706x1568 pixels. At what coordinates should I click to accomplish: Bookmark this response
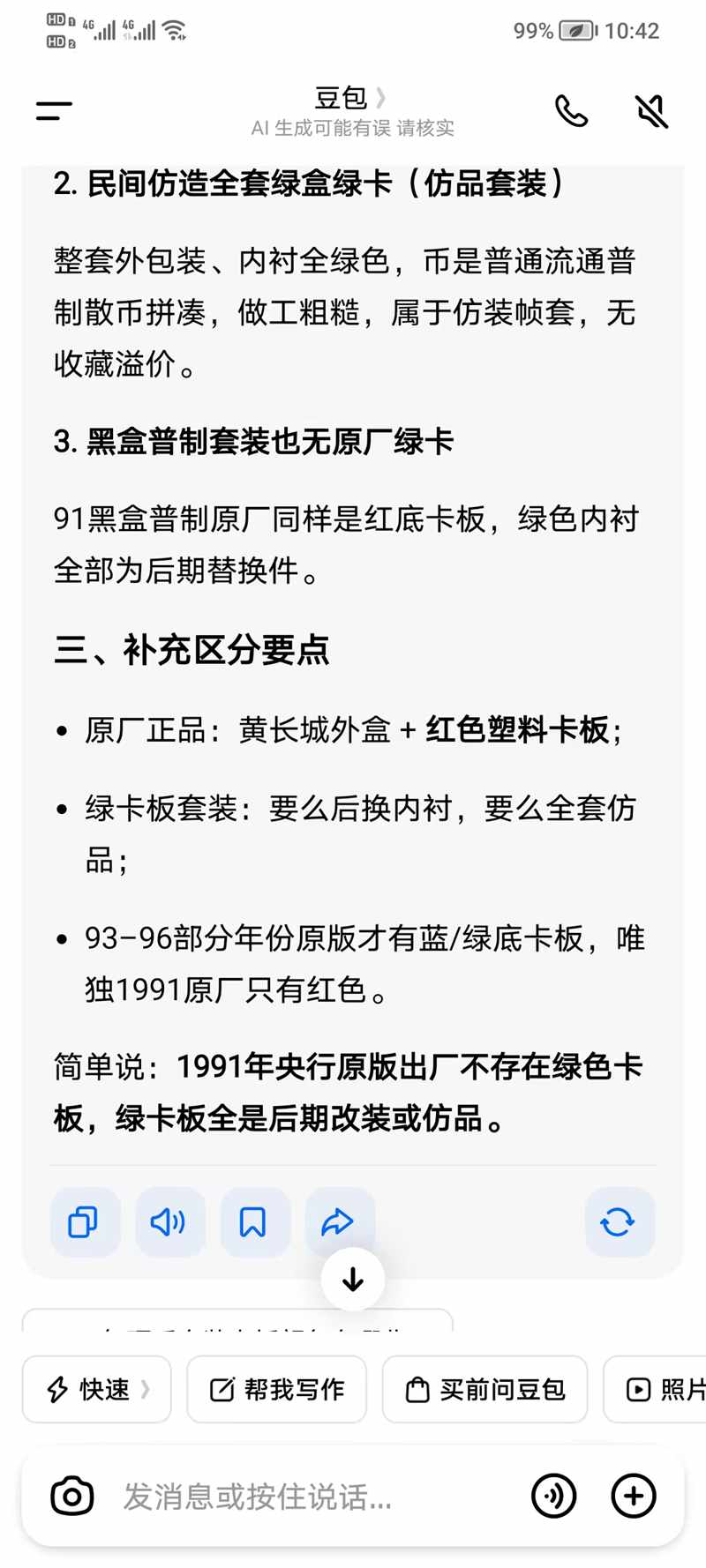(x=253, y=1222)
